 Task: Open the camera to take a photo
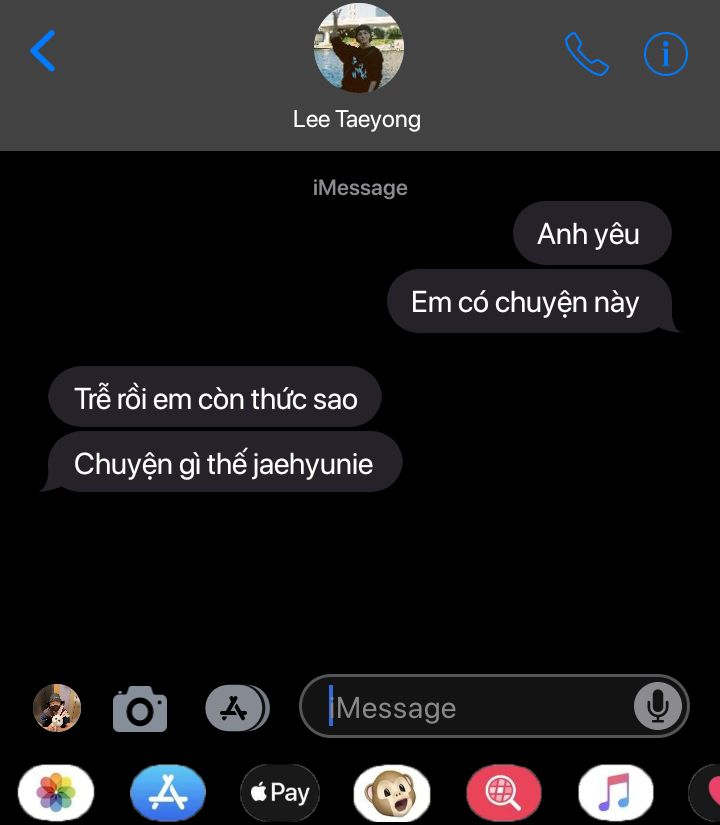[140, 709]
